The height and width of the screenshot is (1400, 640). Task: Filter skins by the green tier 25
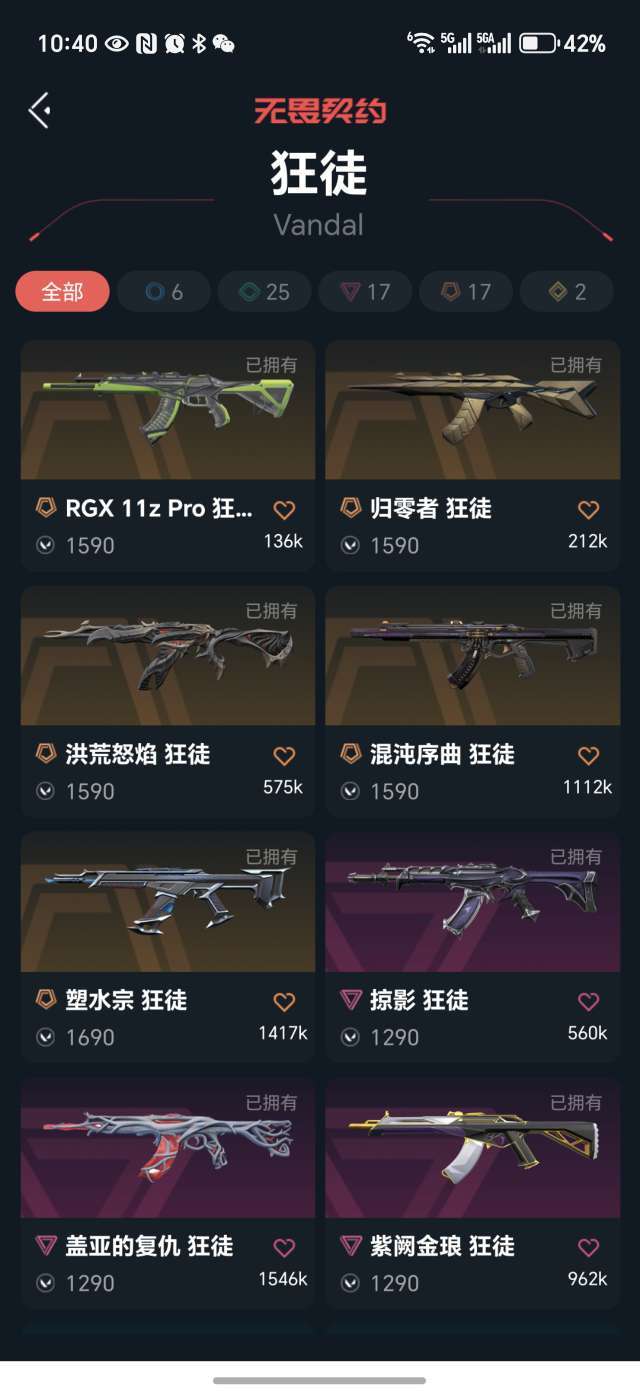pyautogui.click(x=264, y=292)
